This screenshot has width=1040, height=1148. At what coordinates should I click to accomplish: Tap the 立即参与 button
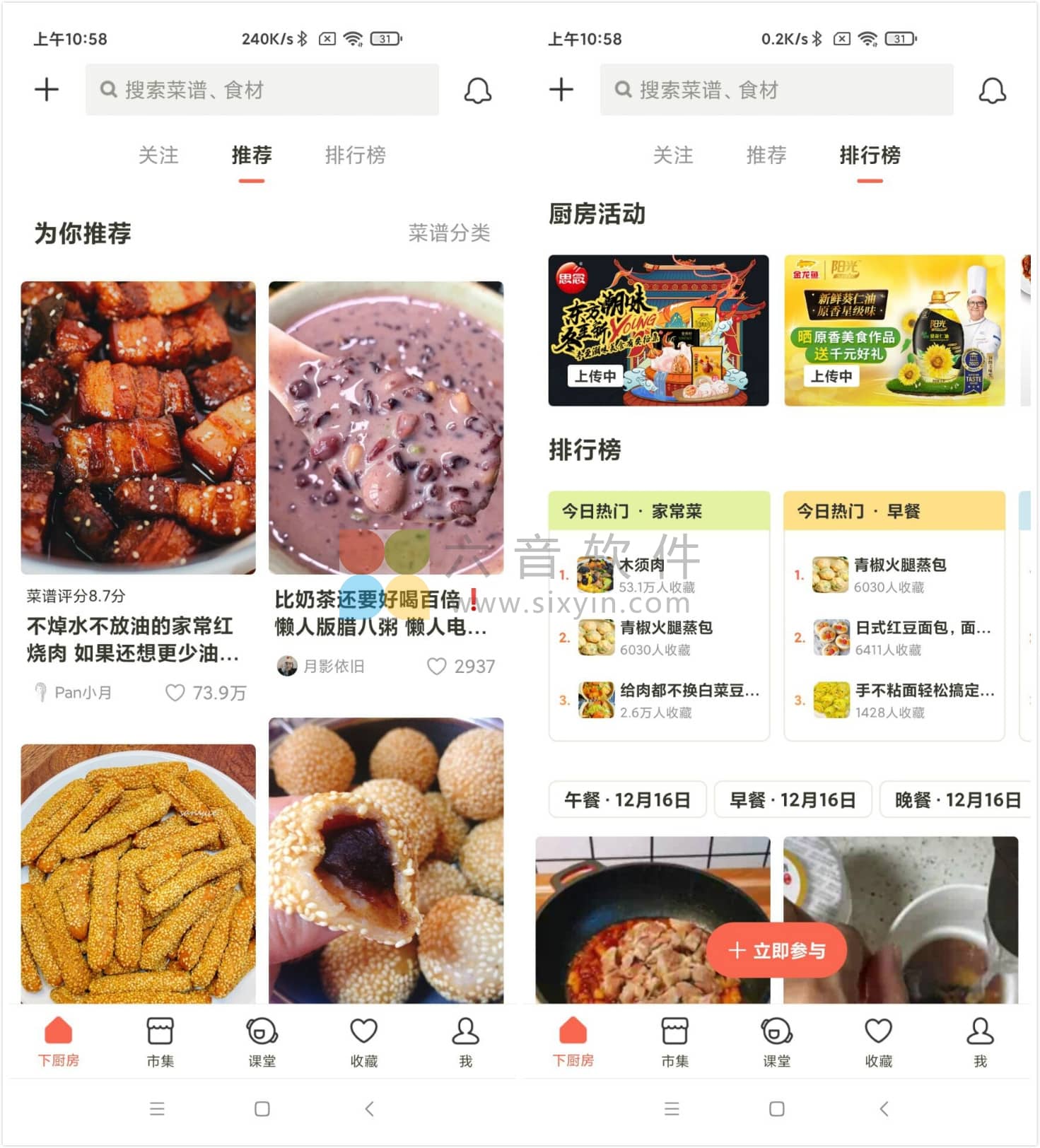tap(776, 951)
